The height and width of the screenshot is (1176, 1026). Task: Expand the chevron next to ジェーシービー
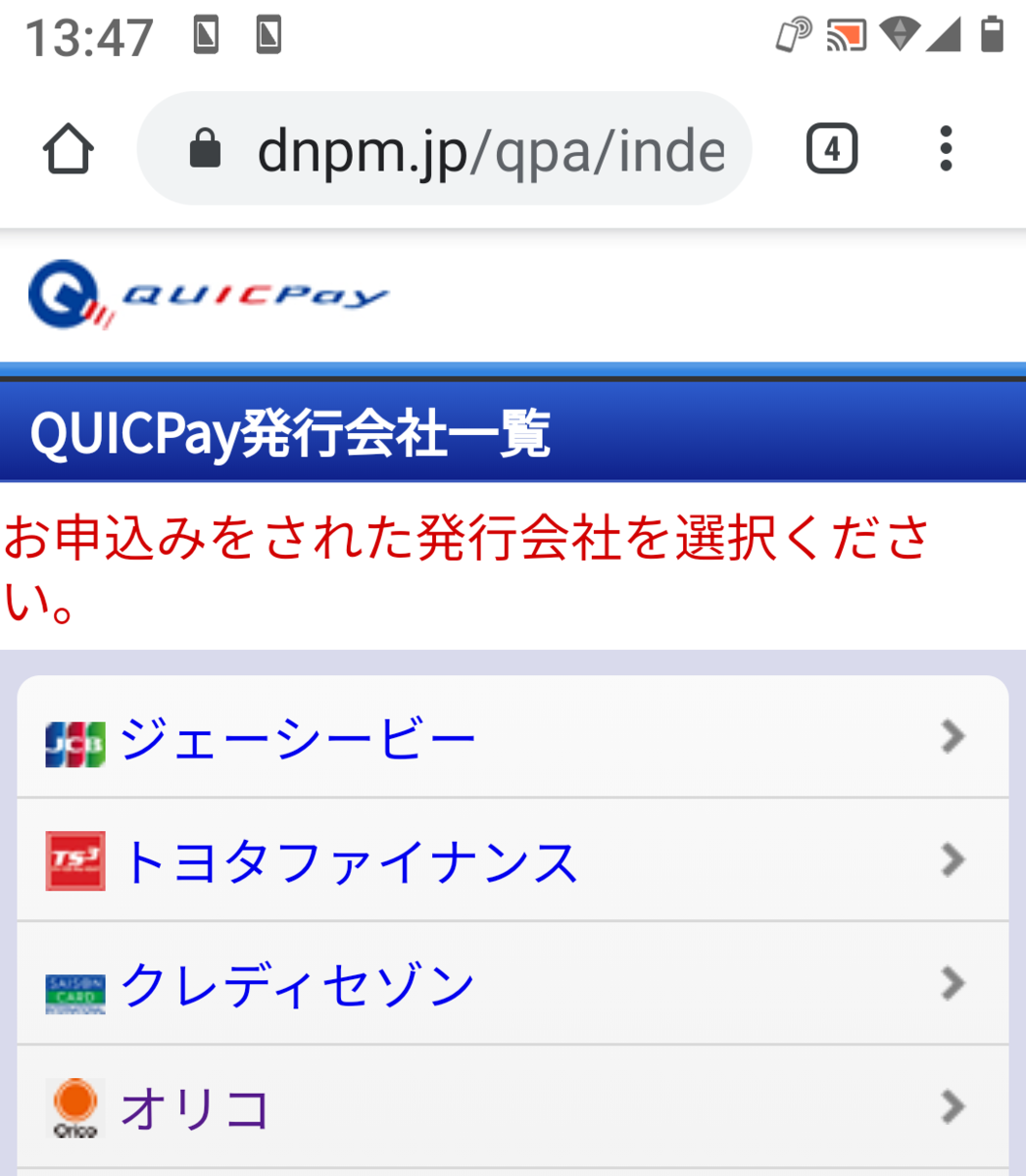coord(952,736)
